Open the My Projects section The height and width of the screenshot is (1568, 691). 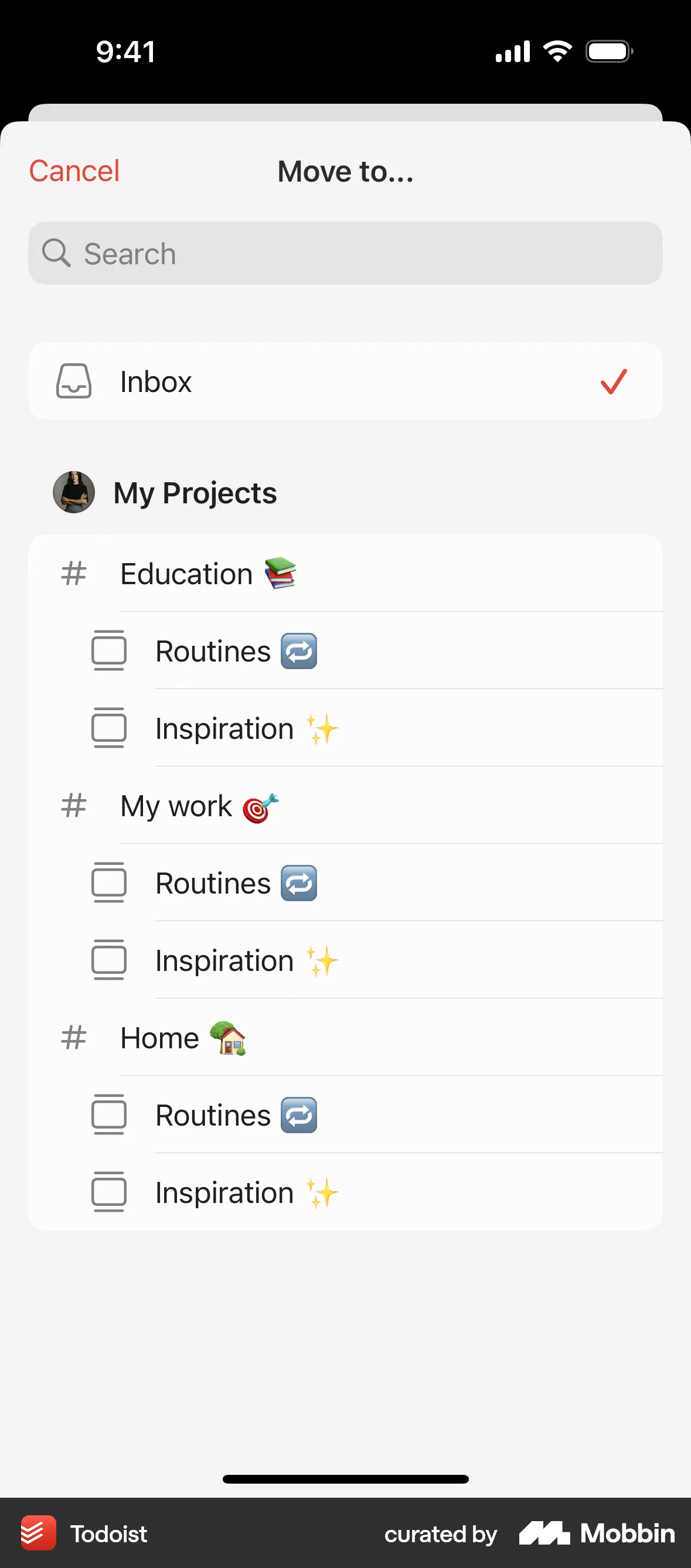point(195,492)
